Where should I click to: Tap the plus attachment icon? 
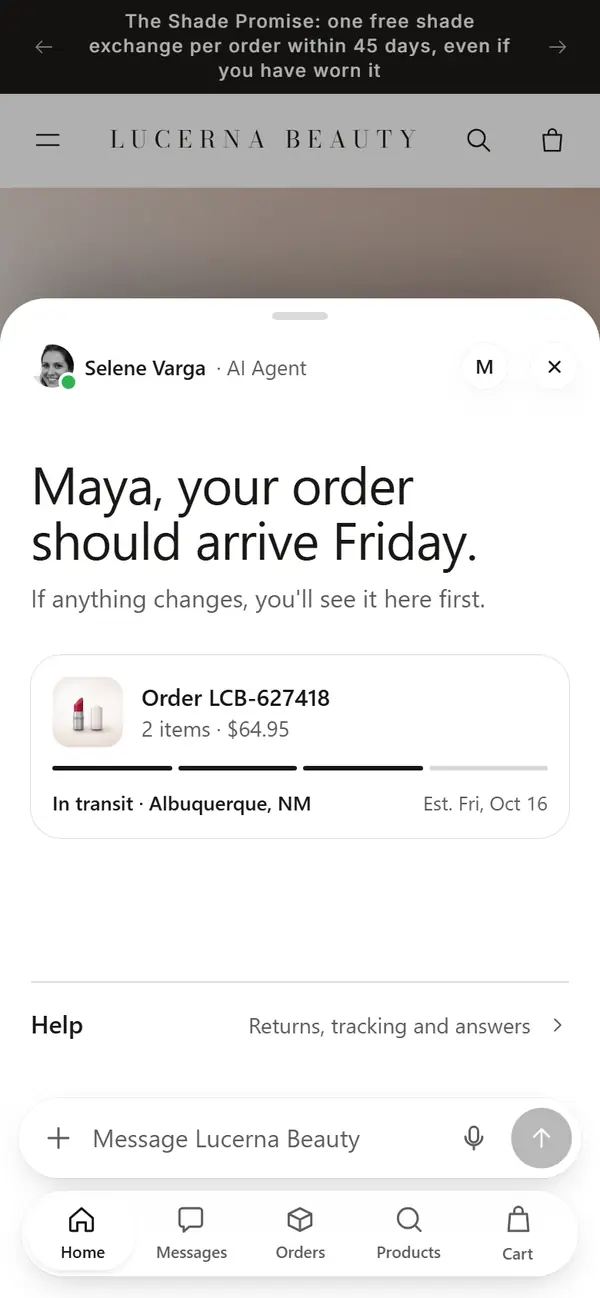click(x=59, y=1138)
